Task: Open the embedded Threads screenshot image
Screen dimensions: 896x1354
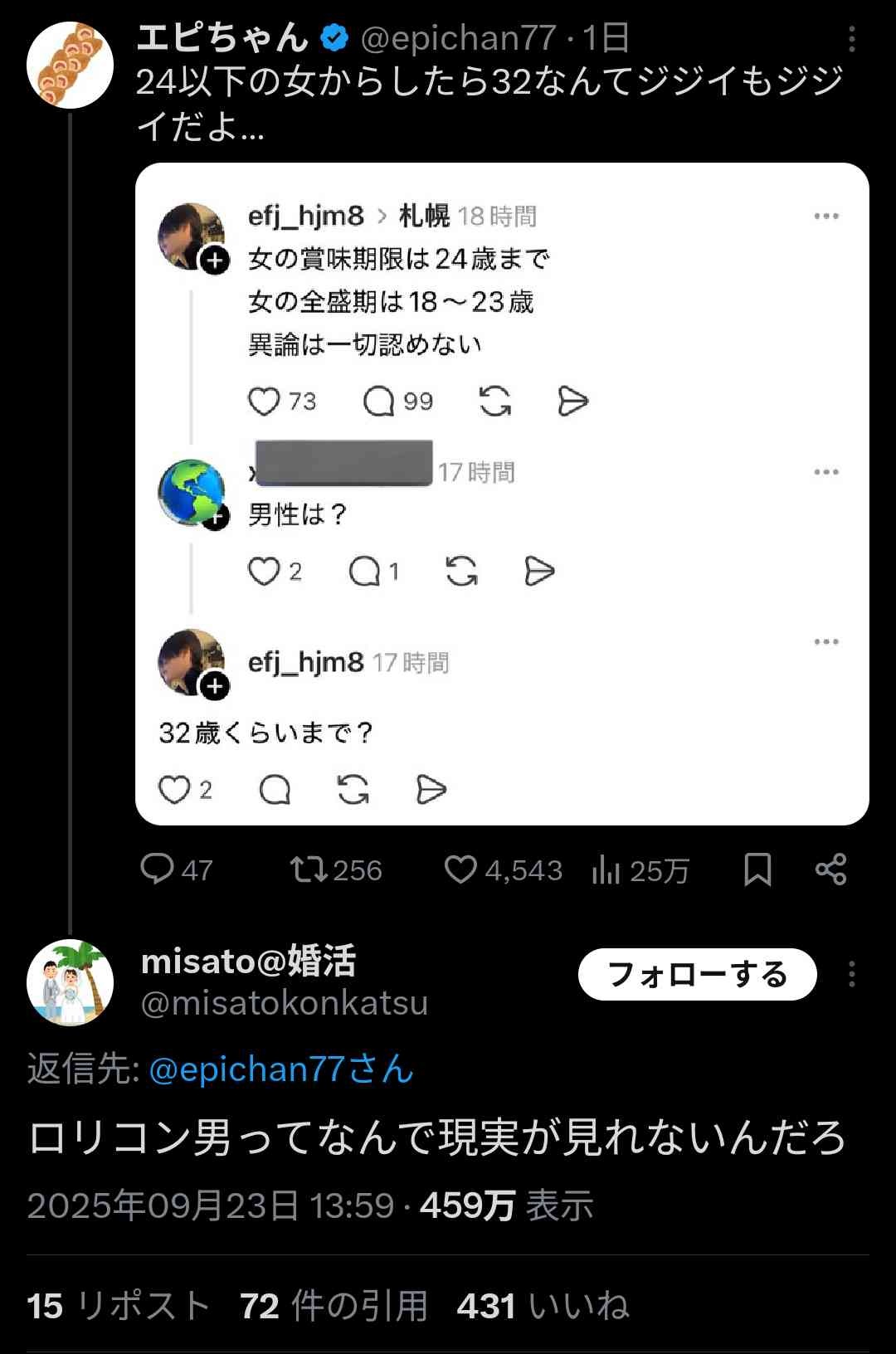Action: pyautogui.click(x=502, y=494)
